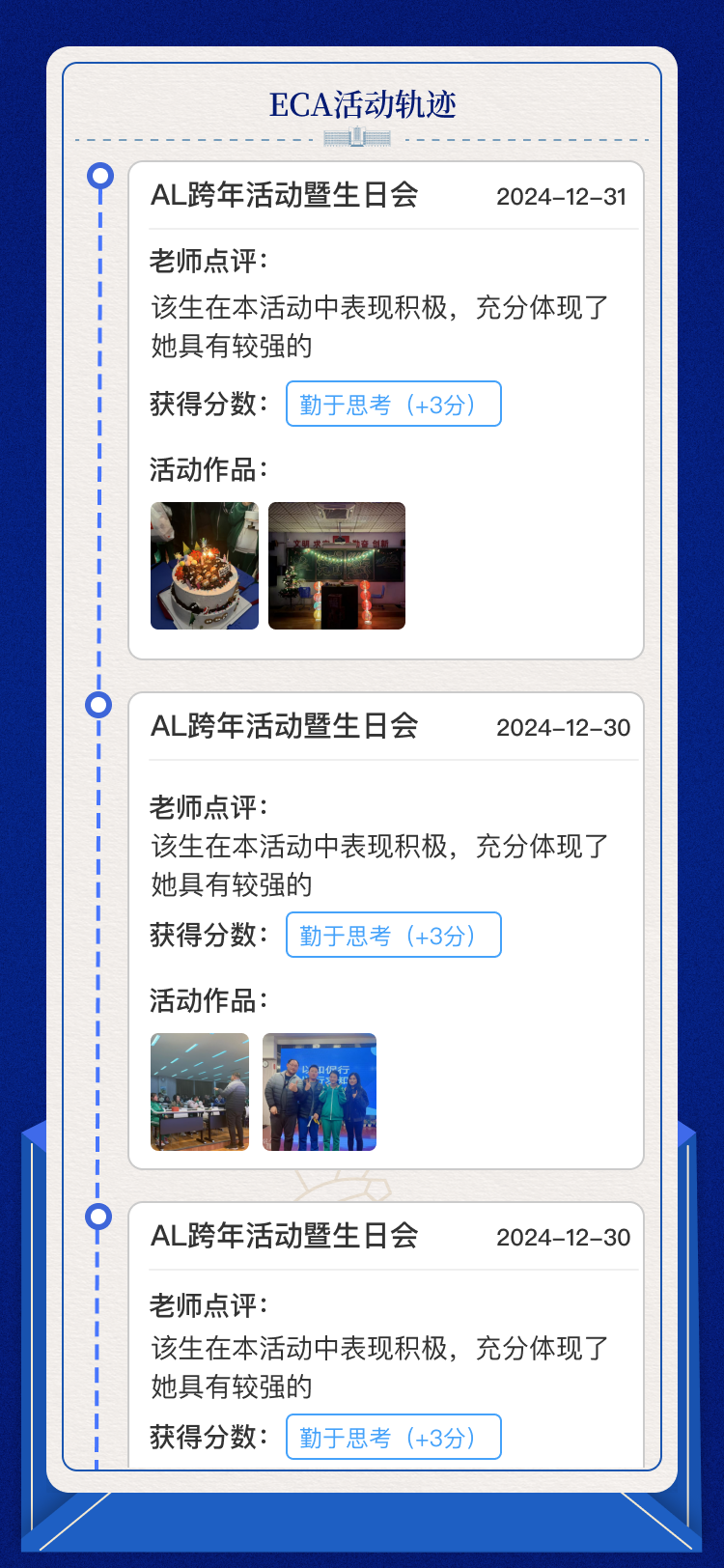Tap the 勤于思考（+3分） badge in the first card

pyautogui.click(x=393, y=404)
